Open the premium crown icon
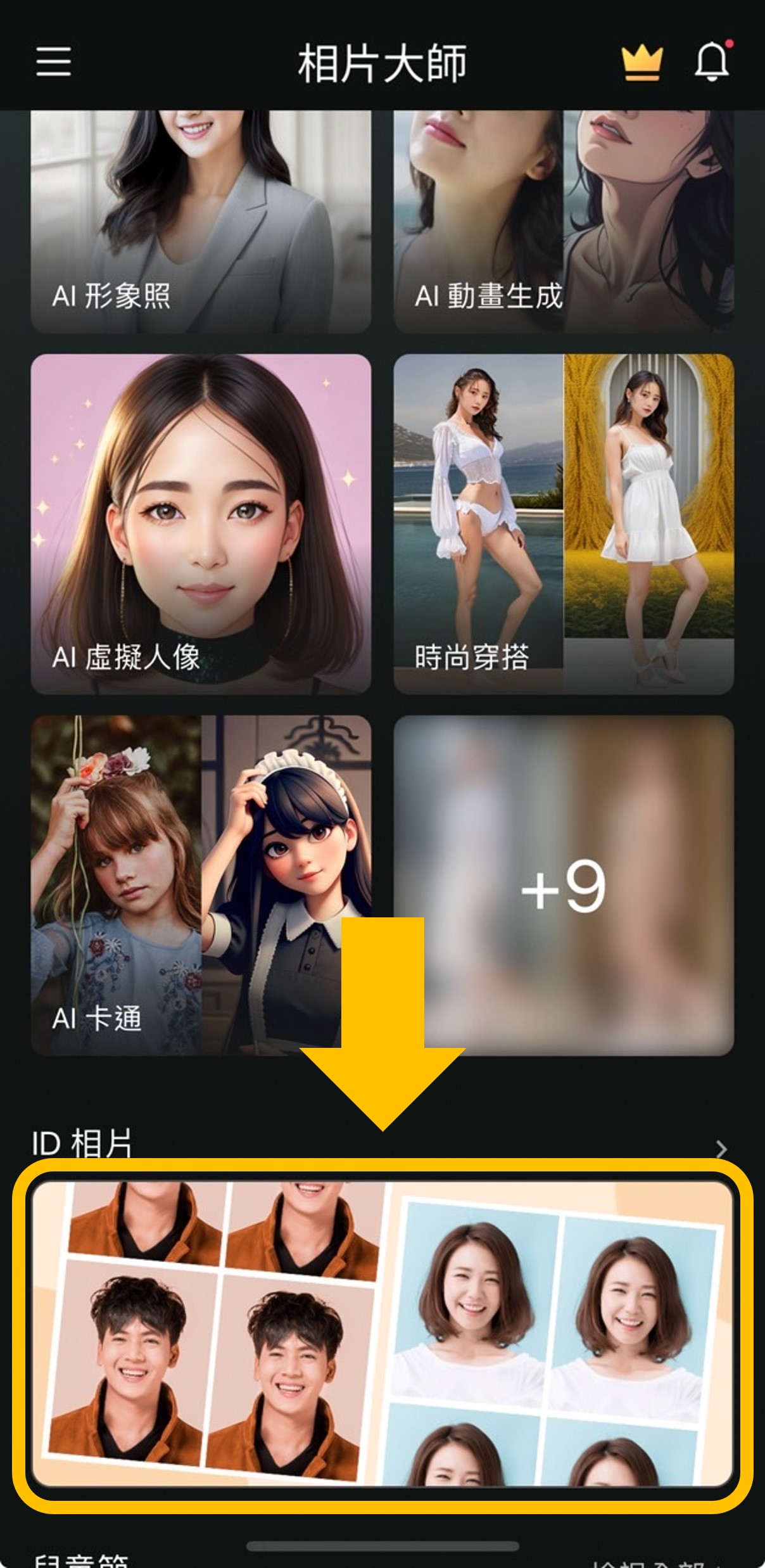This screenshot has width=765, height=1568. tap(642, 62)
